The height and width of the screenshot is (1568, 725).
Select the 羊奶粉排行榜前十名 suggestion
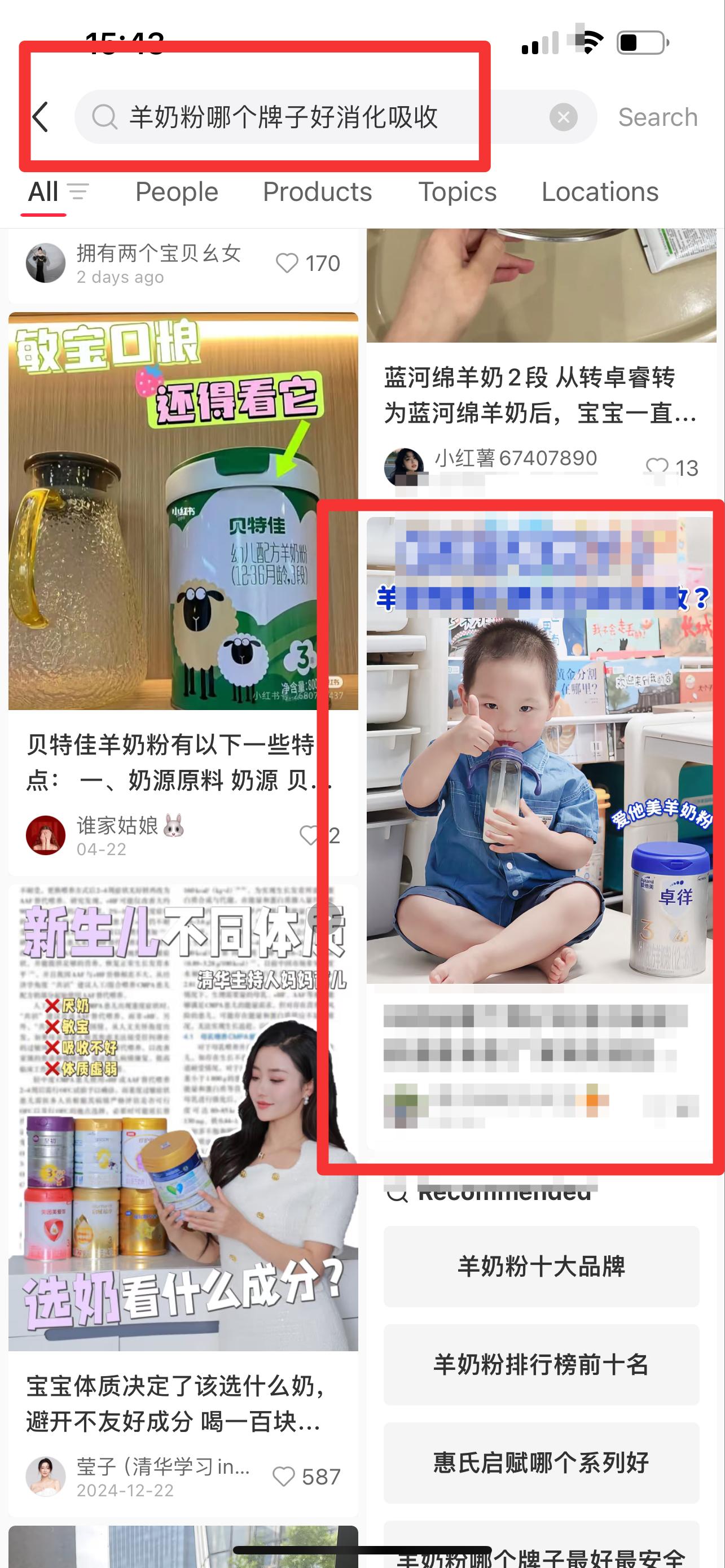click(x=541, y=1364)
